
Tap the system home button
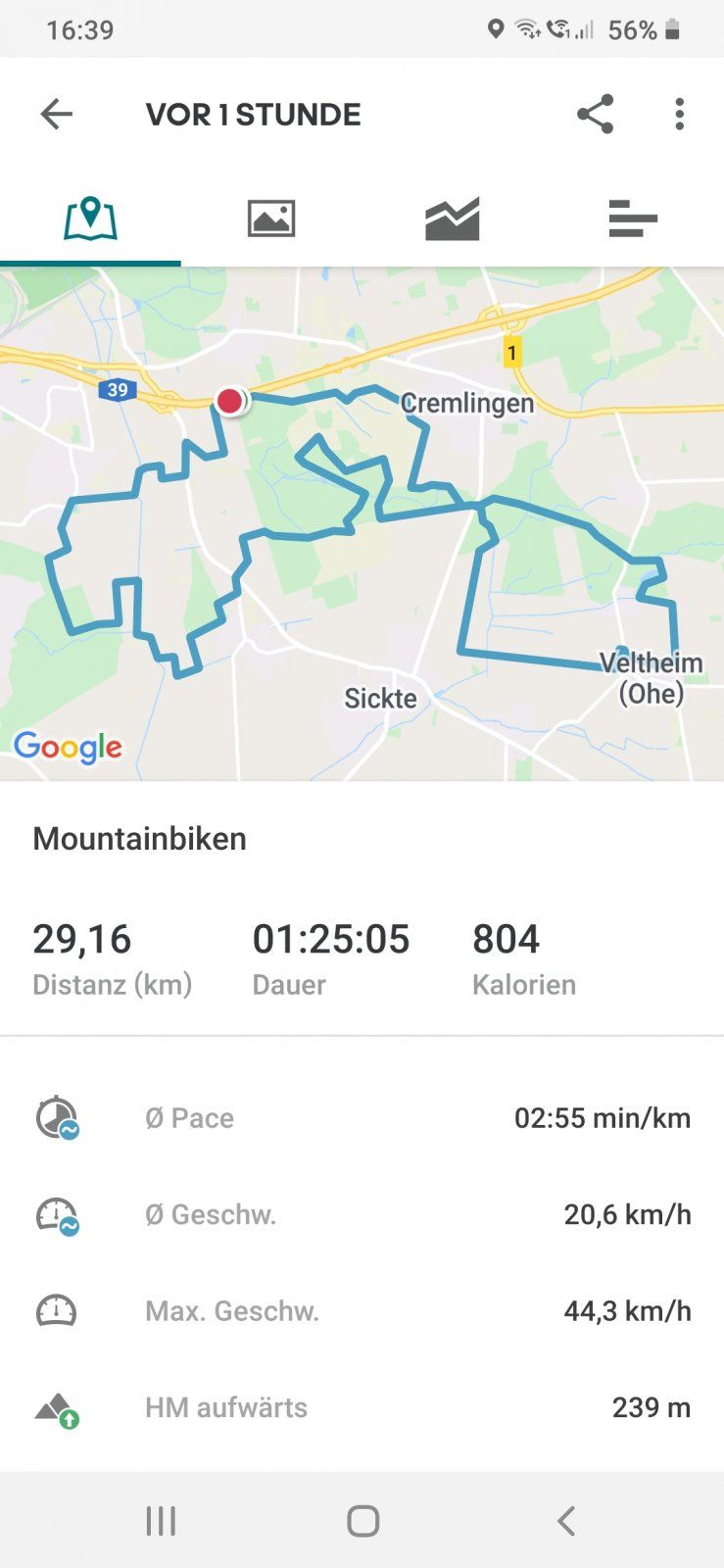pyautogui.click(x=362, y=1521)
